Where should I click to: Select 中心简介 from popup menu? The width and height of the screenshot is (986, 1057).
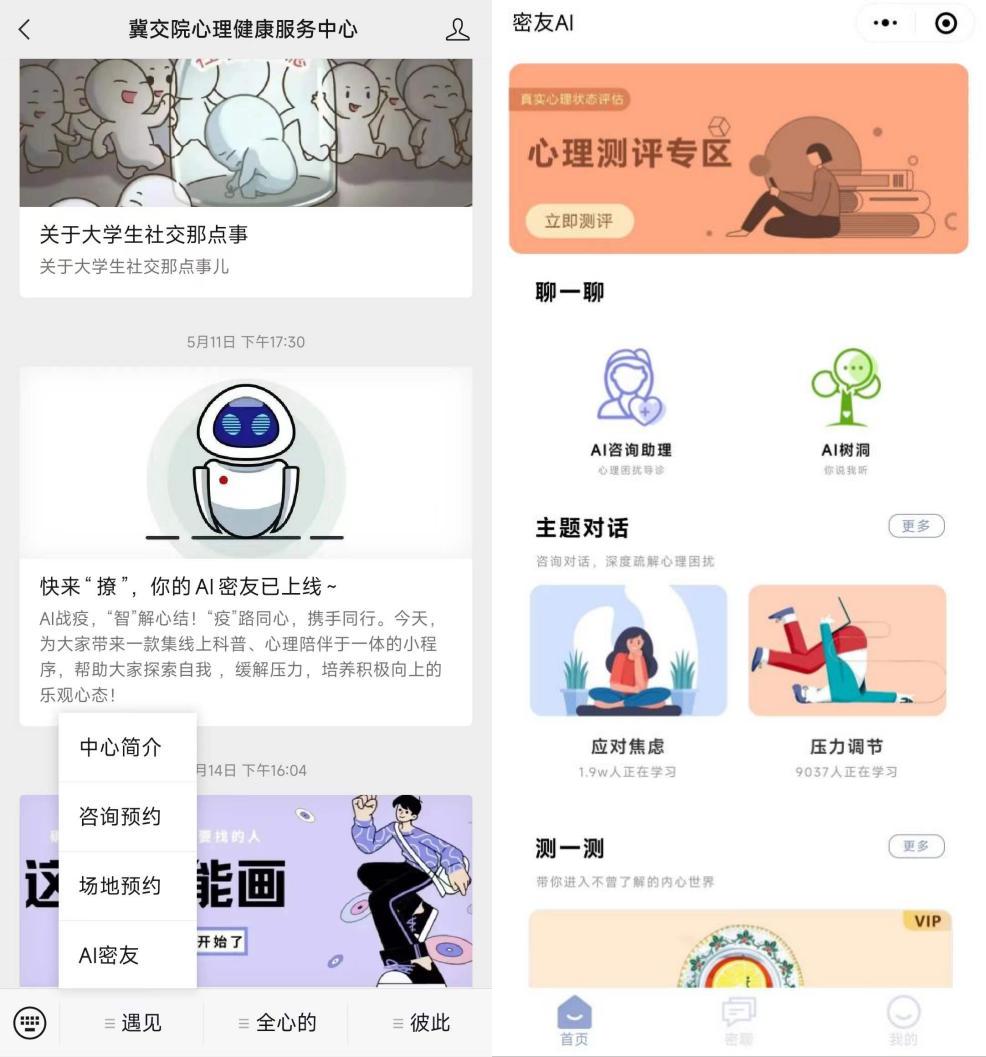tap(121, 747)
